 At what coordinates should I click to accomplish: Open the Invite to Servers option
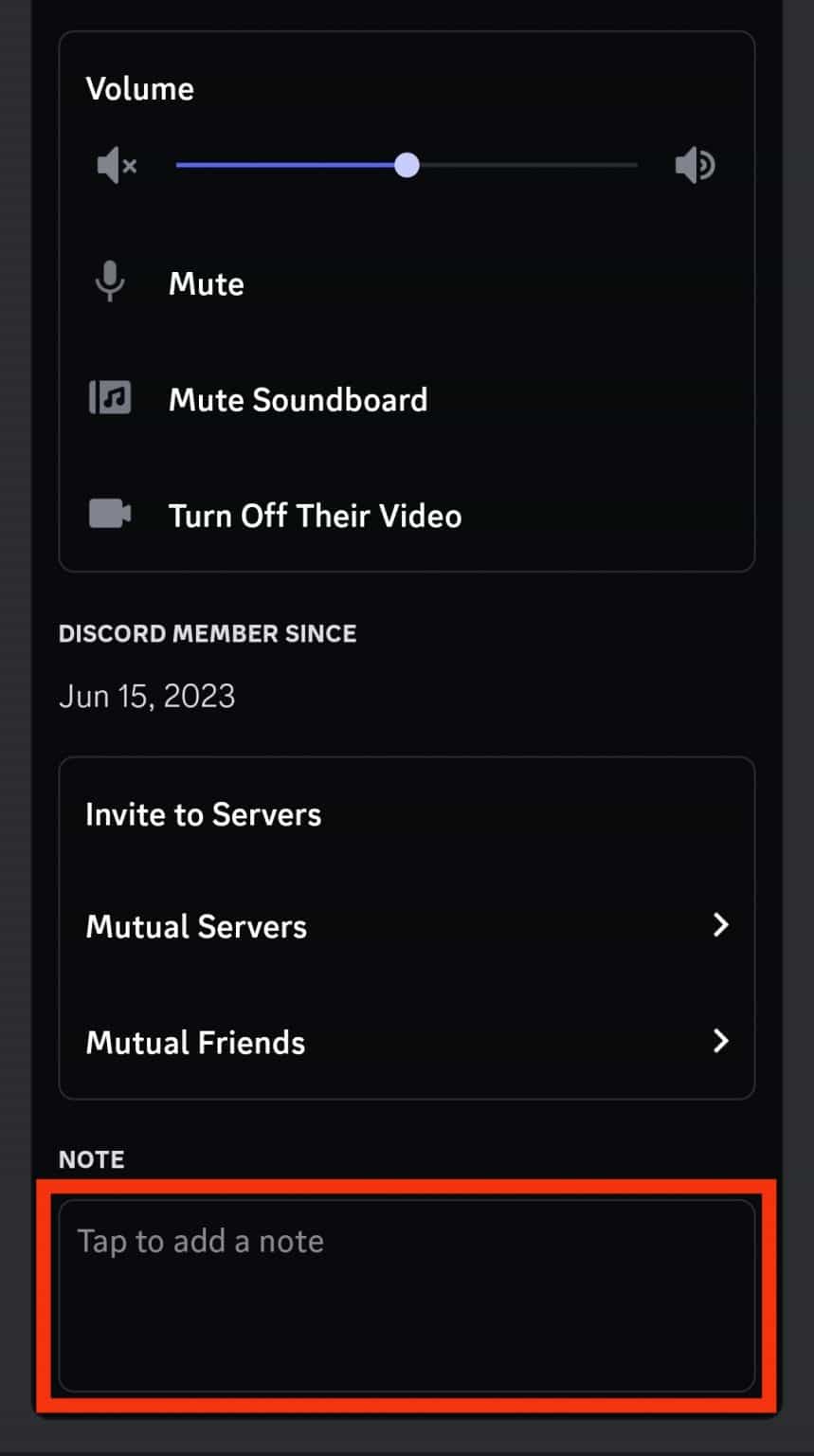203,813
